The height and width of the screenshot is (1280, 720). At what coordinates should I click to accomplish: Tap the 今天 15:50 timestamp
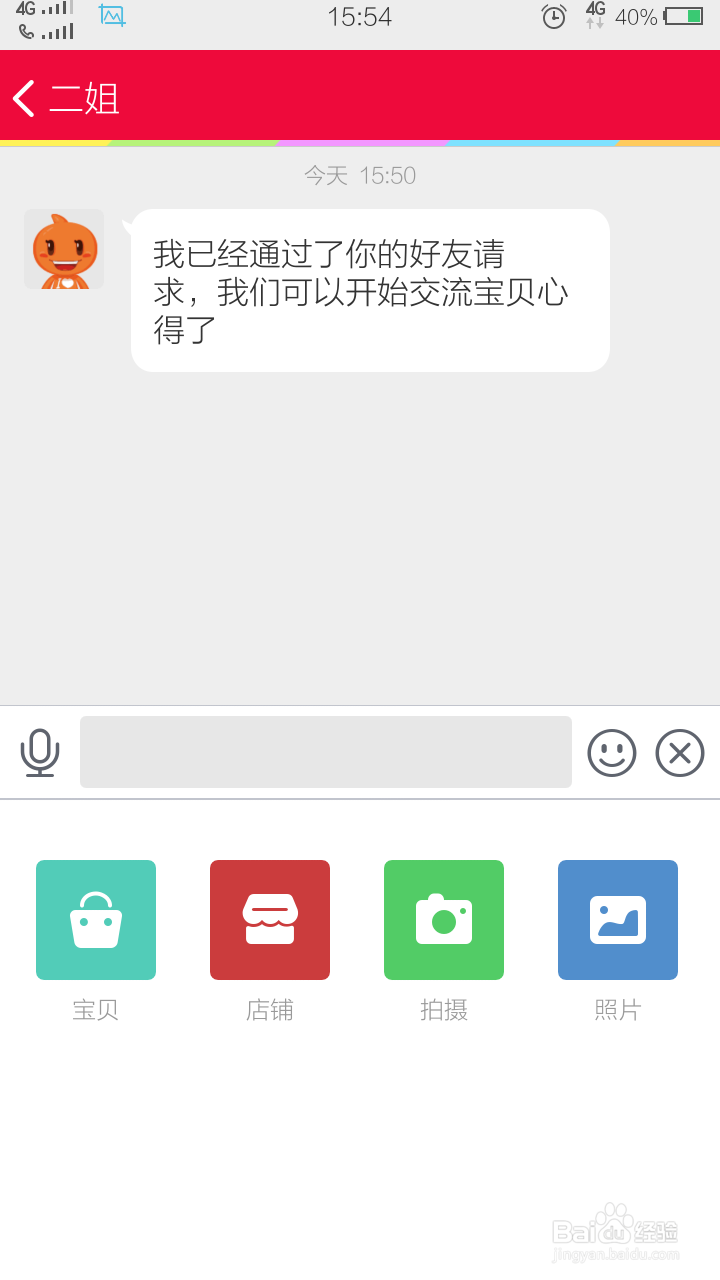pyautogui.click(x=360, y=175)
